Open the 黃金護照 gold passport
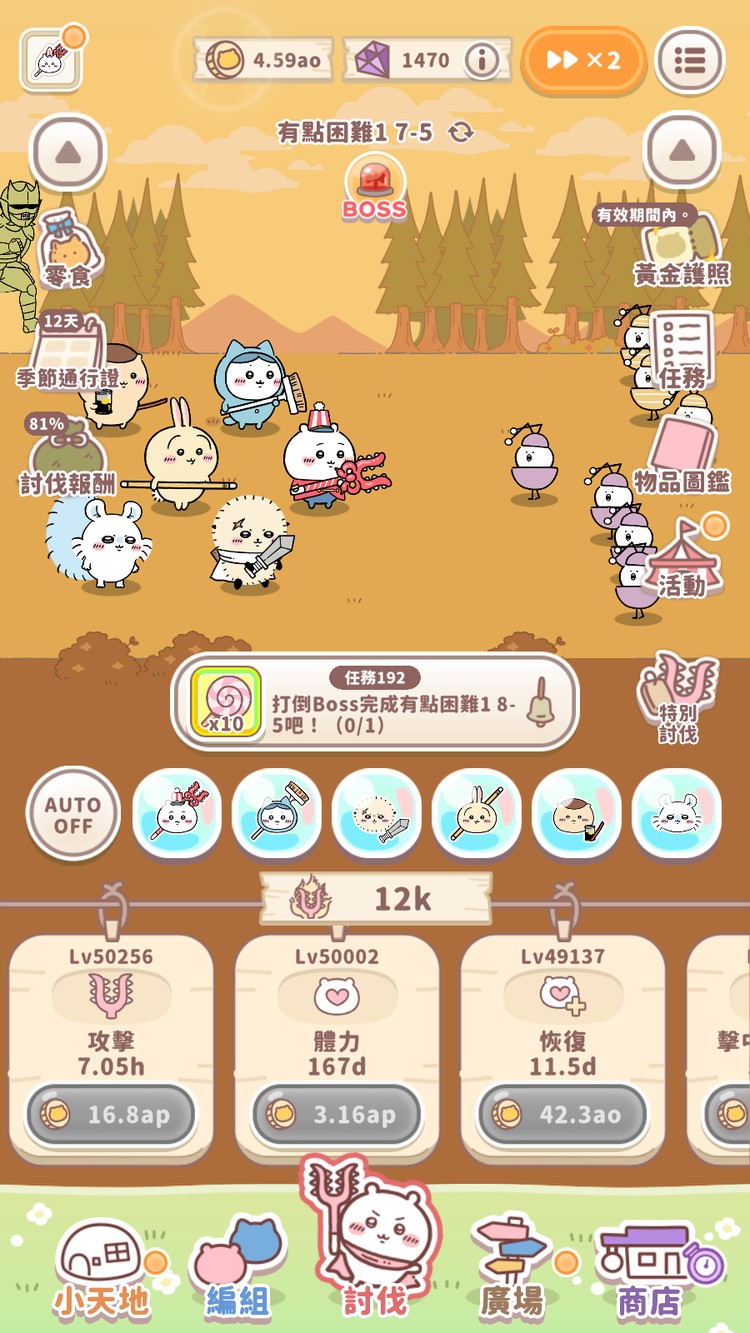Screen dimensions: 750x1333 click(682, 250)
